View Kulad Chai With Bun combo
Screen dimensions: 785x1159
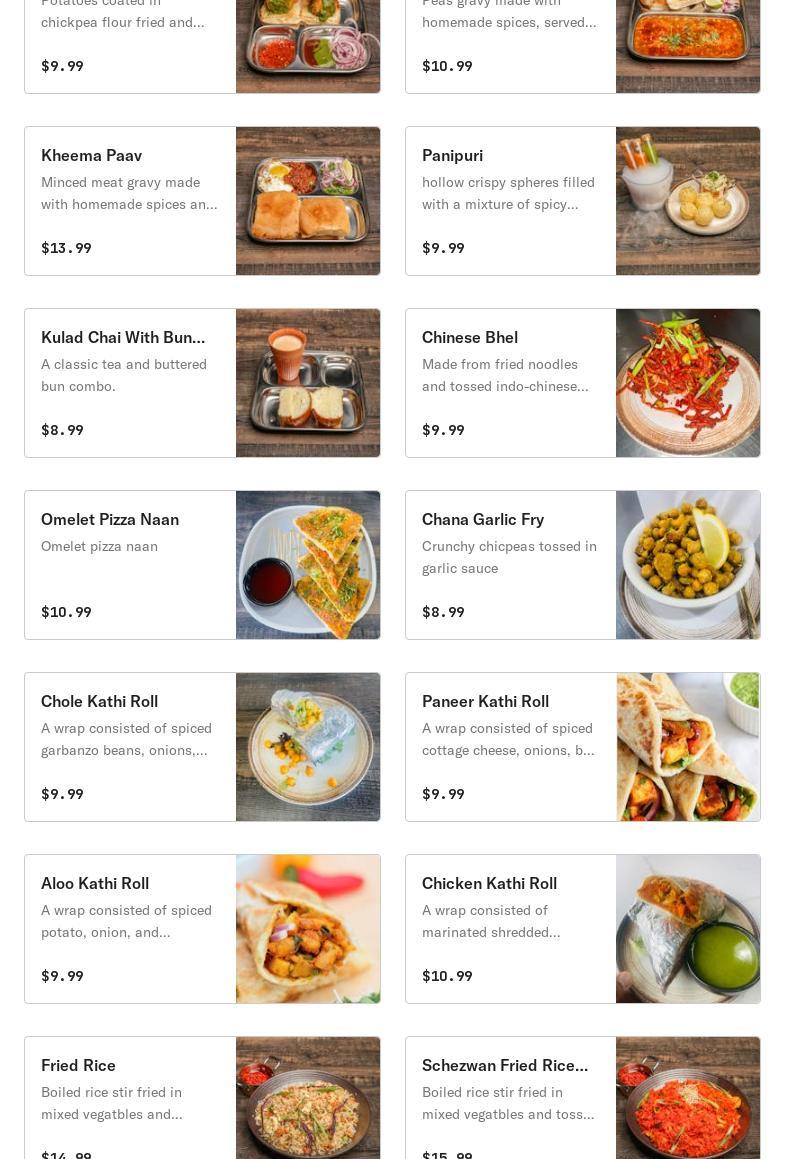pos(202,383)
